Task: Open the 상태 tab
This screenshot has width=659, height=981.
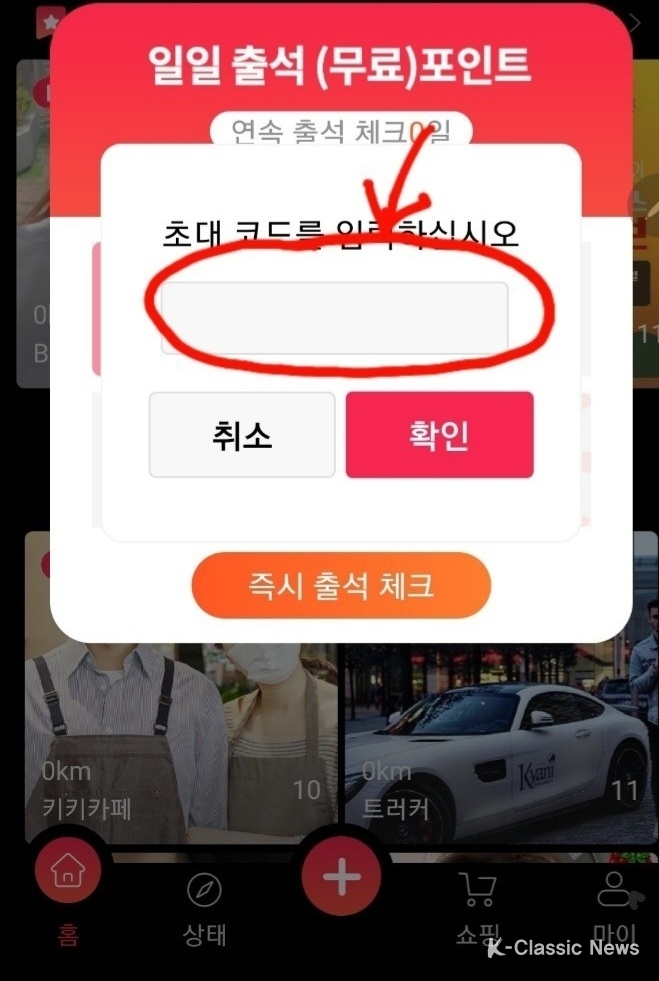Action: [204, 908]
